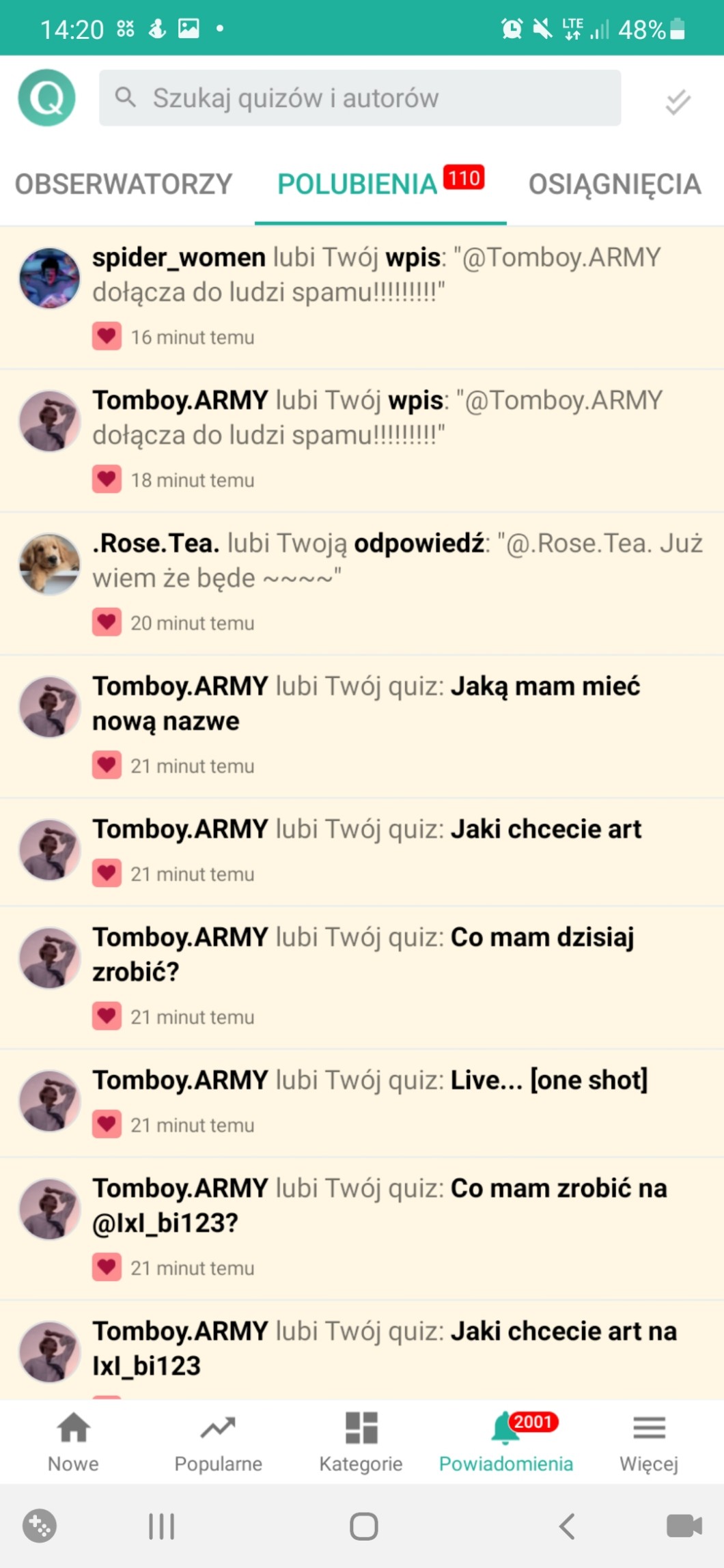The width and height of the screenshot is (724, 1568).
Task: Open the Więcej menu
Action: (649, 1442)
